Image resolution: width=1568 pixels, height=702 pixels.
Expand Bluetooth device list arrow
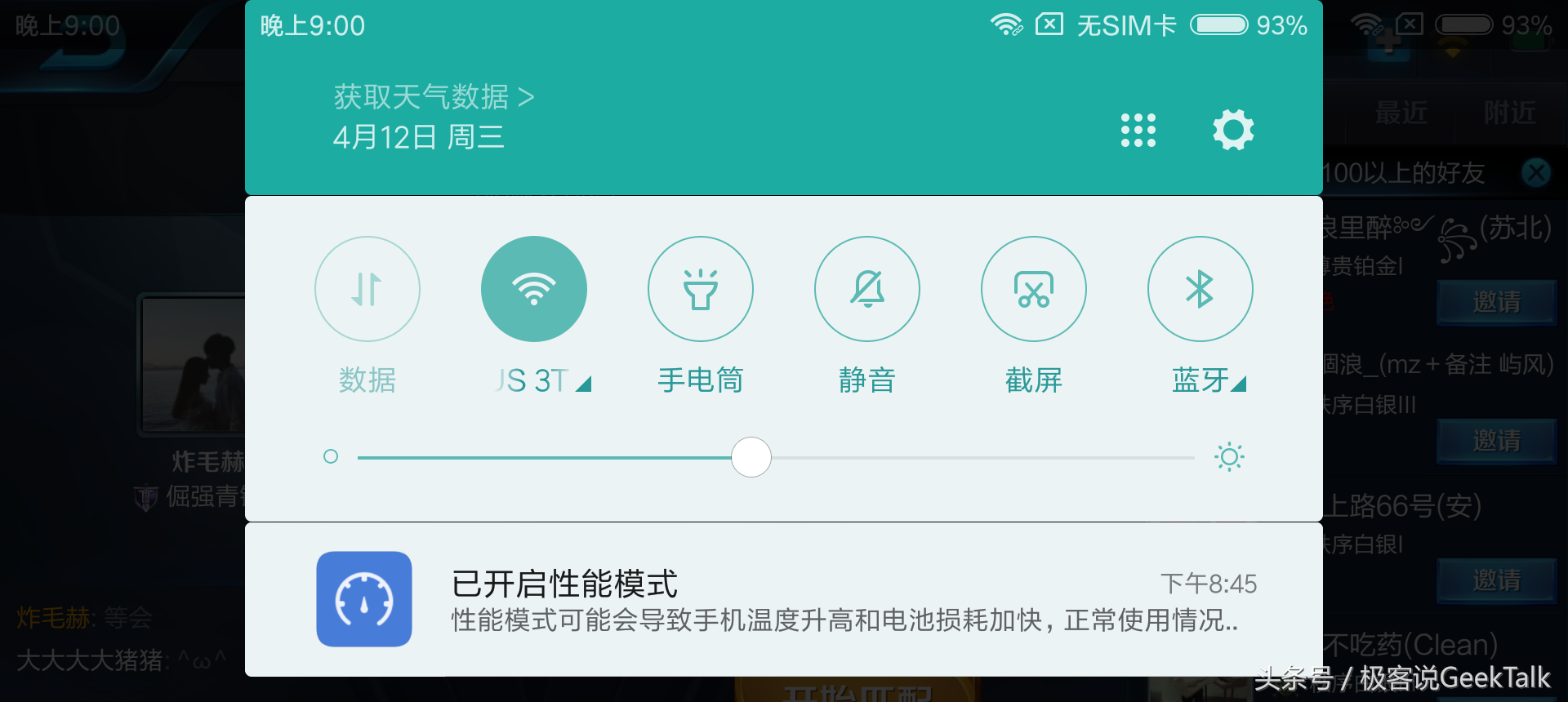(x=1239, y=384)
